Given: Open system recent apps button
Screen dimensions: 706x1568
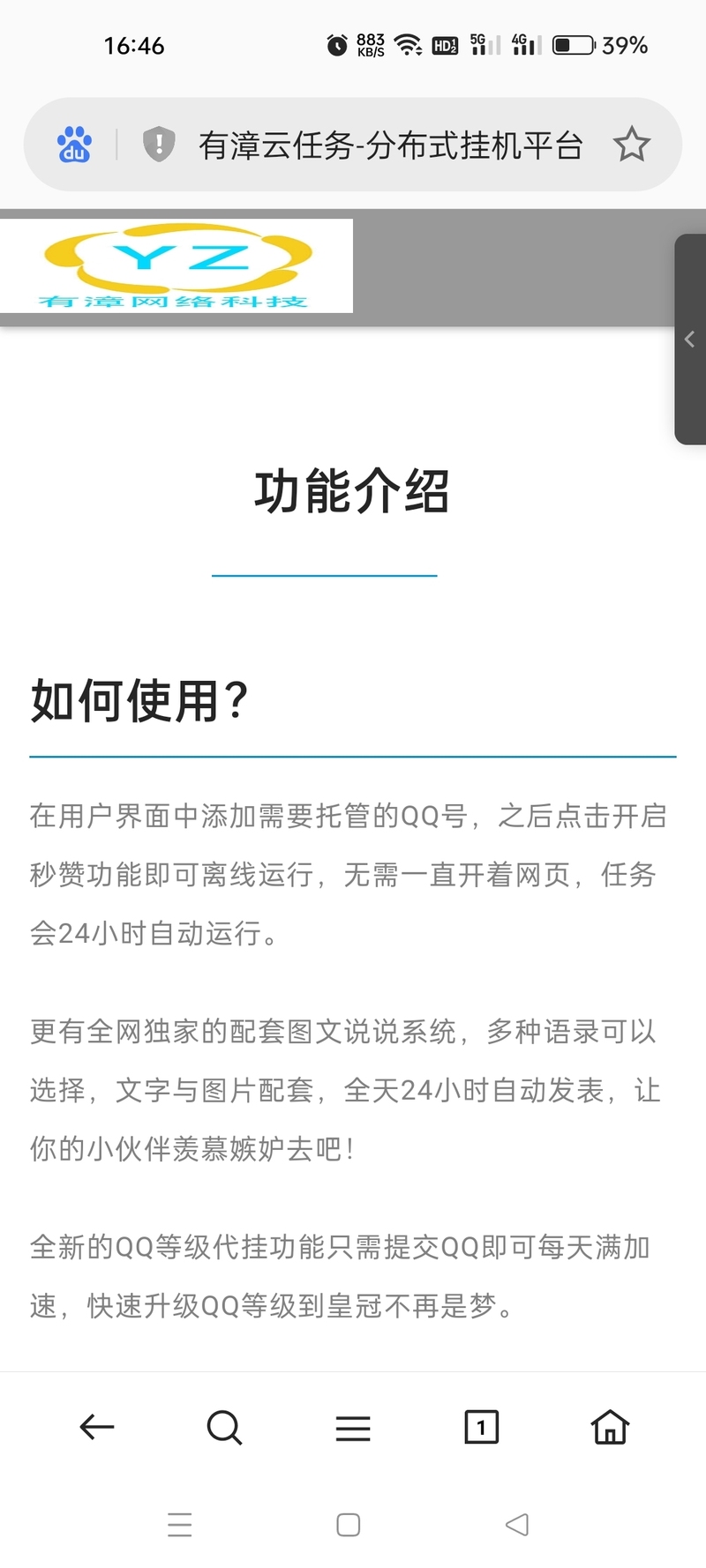Looking at the screenshot, I should click(x=180, y=1525).
